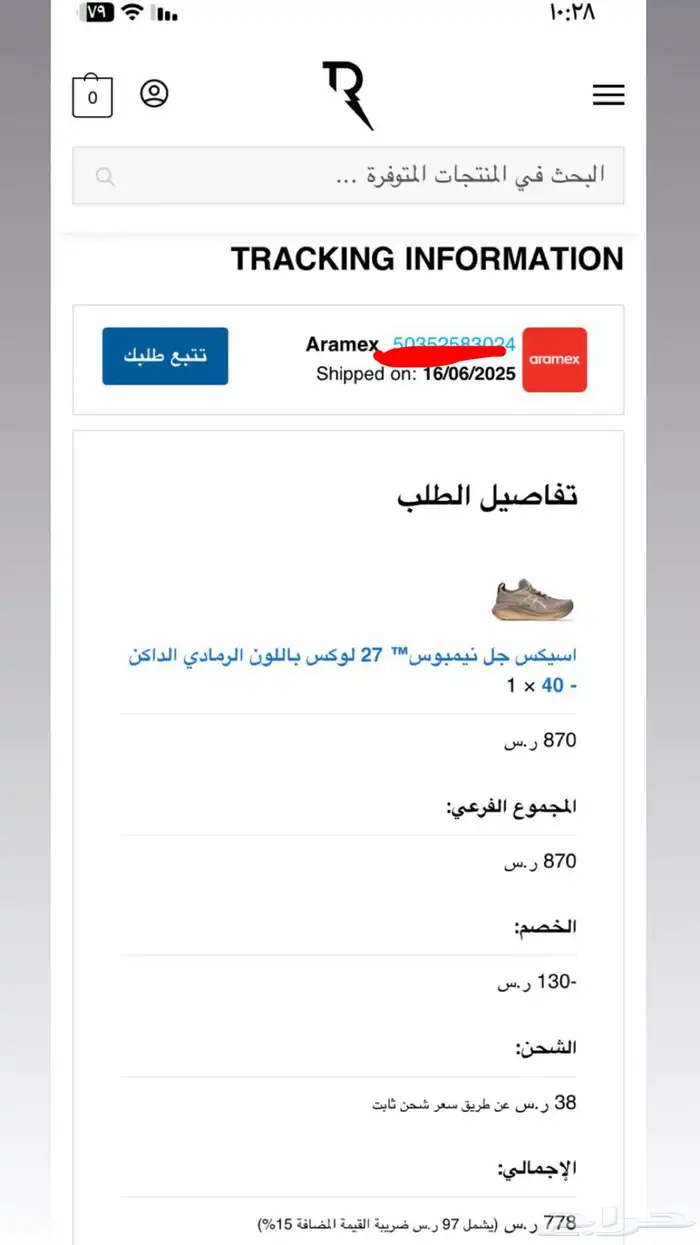Open the hamburger menu
Screen dimensions: 700x1245
point(608,96)
